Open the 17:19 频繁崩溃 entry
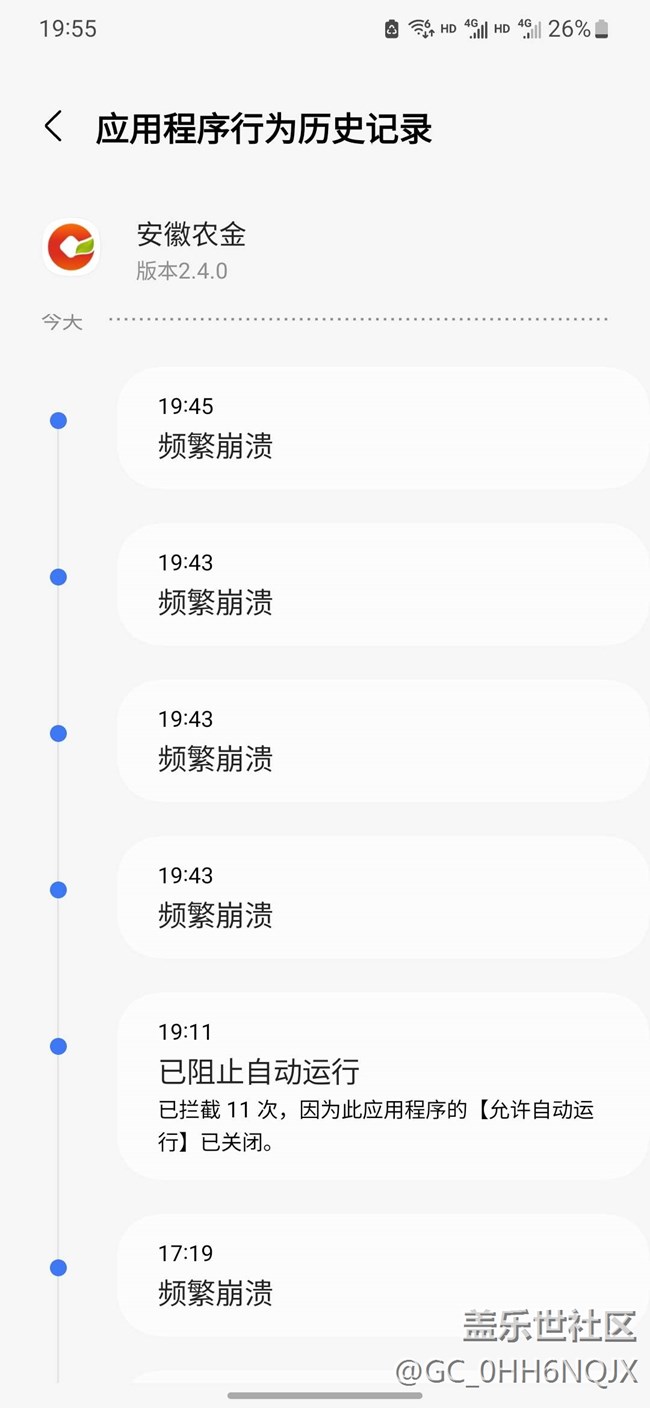 point(380,1275)
